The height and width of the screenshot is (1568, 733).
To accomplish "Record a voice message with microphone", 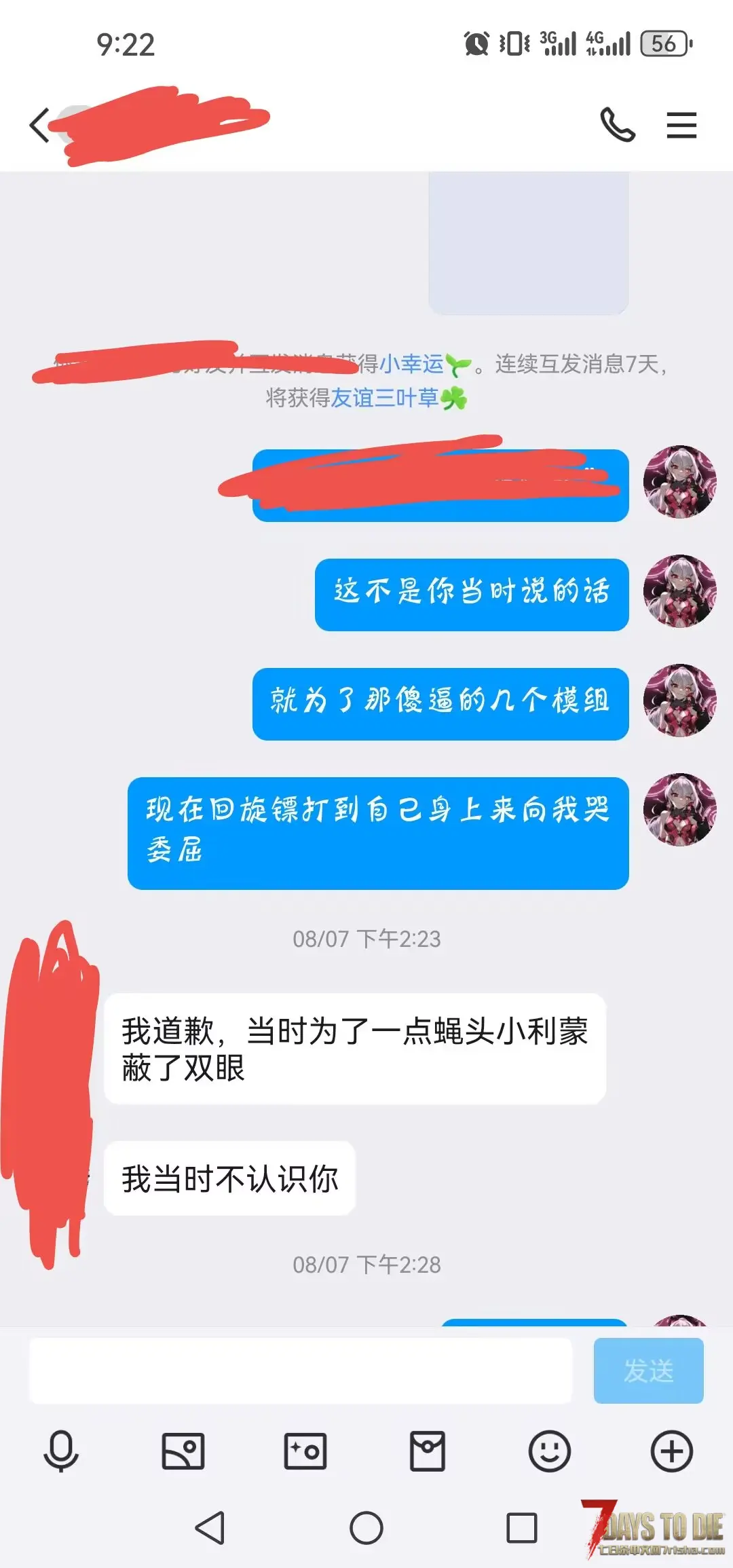I will coord(61,1451).
